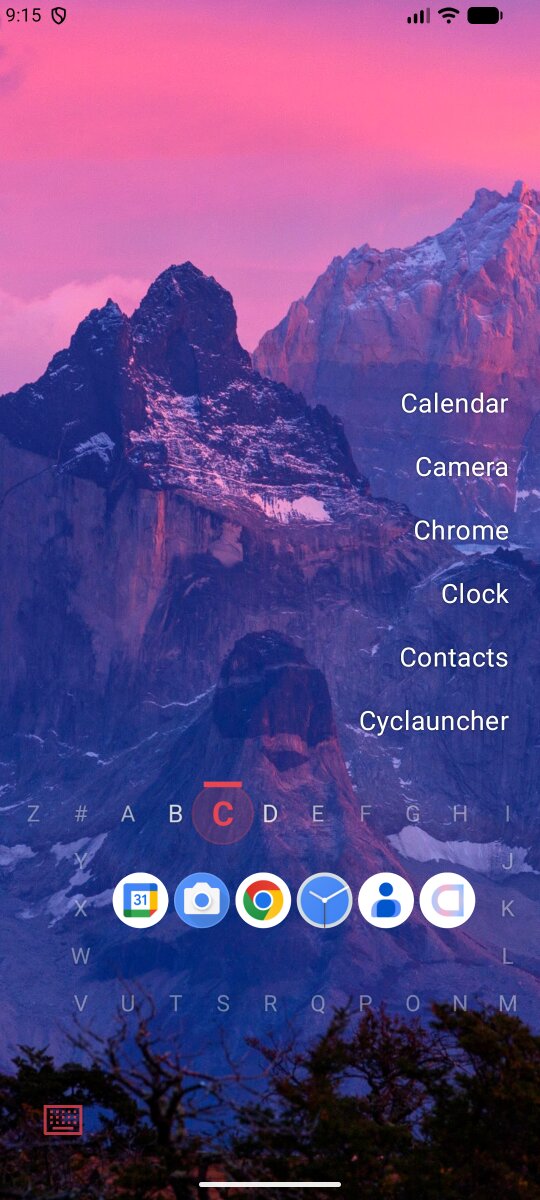Tap the Chrome app icon

pyautogui.click(x=263, y=900)
